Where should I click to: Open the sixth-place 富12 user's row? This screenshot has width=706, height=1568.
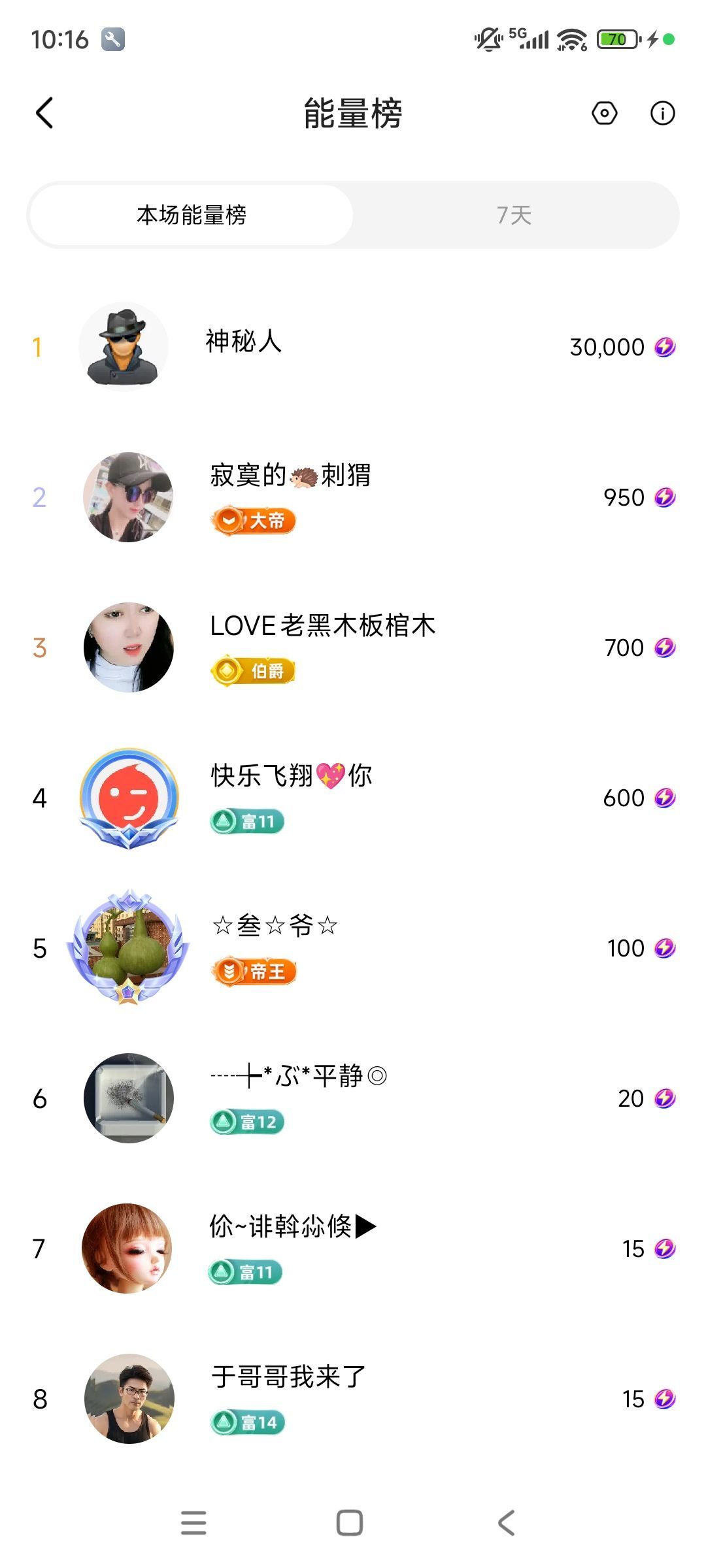353,1098
